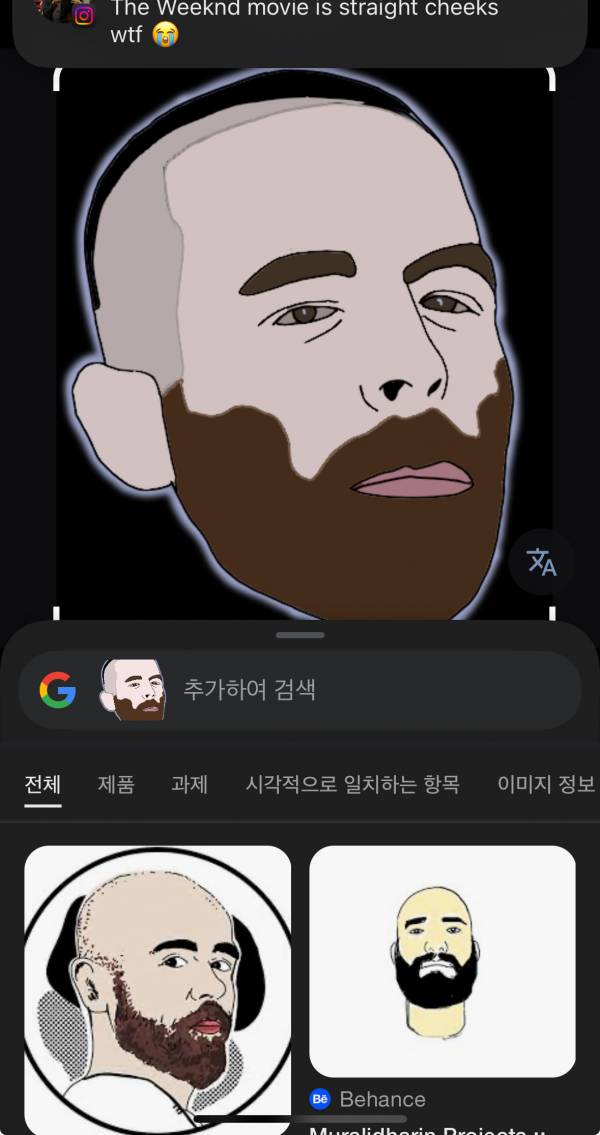Screen dimensions: 600x1135
Task: Tap the results sheet drag handle
Action: point(300,635)
